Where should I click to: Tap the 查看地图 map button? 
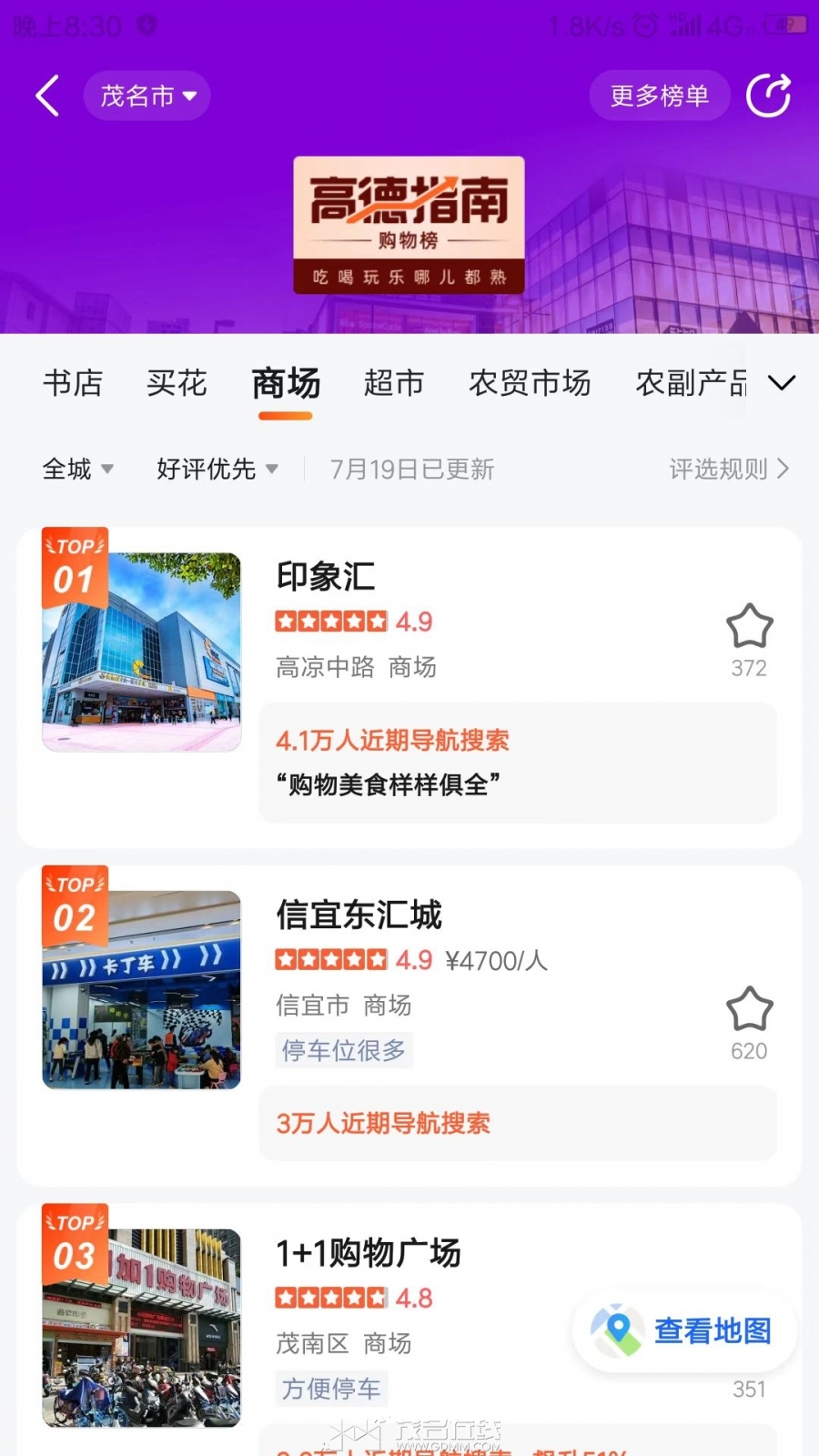tap(684, 1331)
